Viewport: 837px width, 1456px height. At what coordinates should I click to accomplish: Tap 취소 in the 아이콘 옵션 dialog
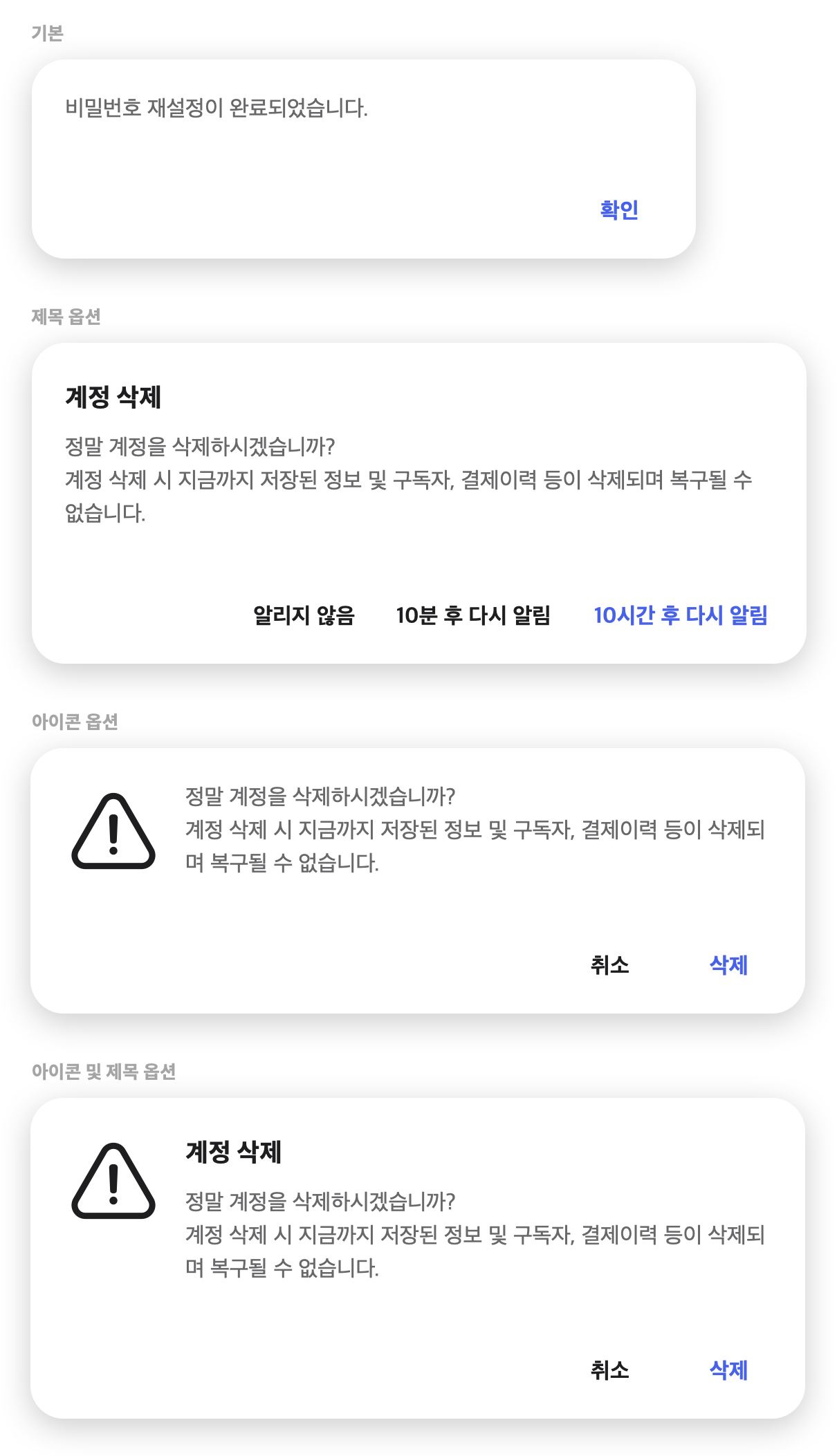pos(609,965)
